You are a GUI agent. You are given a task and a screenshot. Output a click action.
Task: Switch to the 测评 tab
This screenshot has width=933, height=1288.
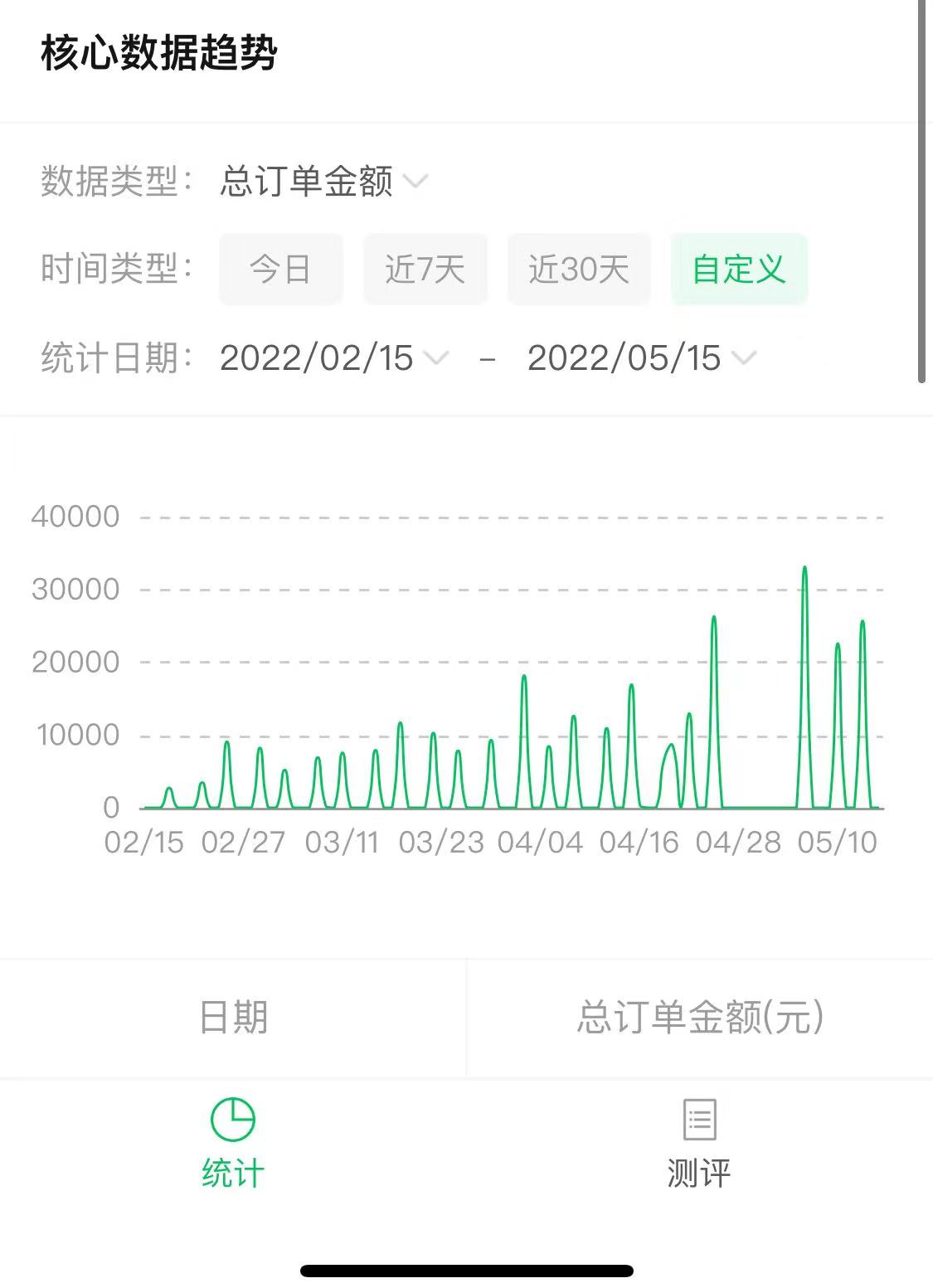pyautogui.click(x=699, y=1144)
